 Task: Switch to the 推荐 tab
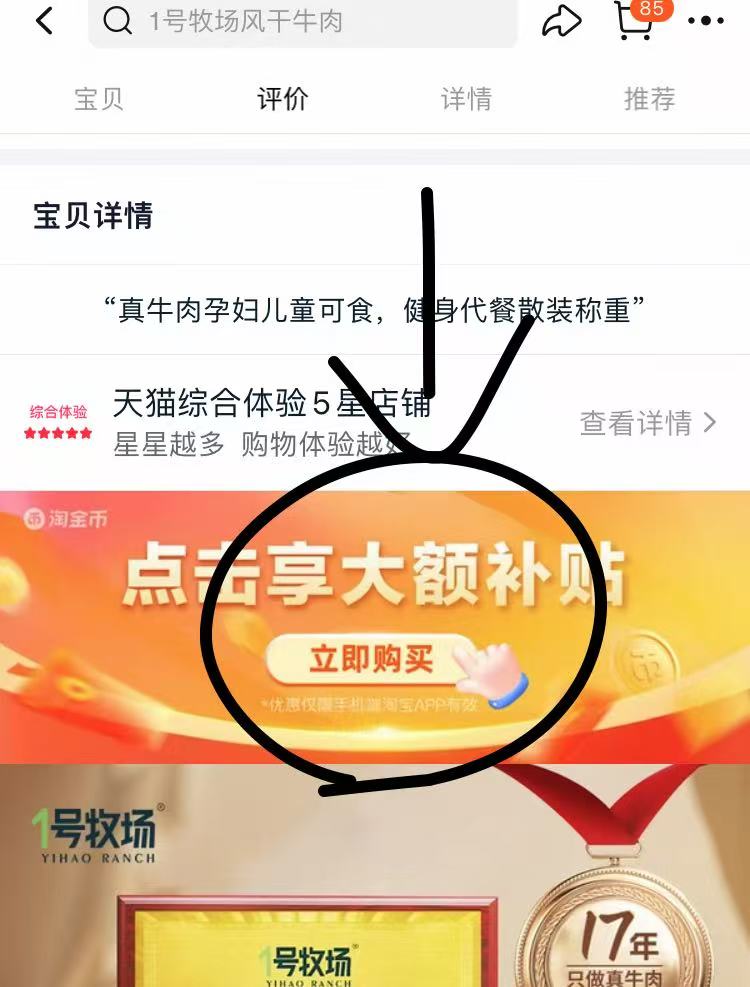(x=649, y=99)
